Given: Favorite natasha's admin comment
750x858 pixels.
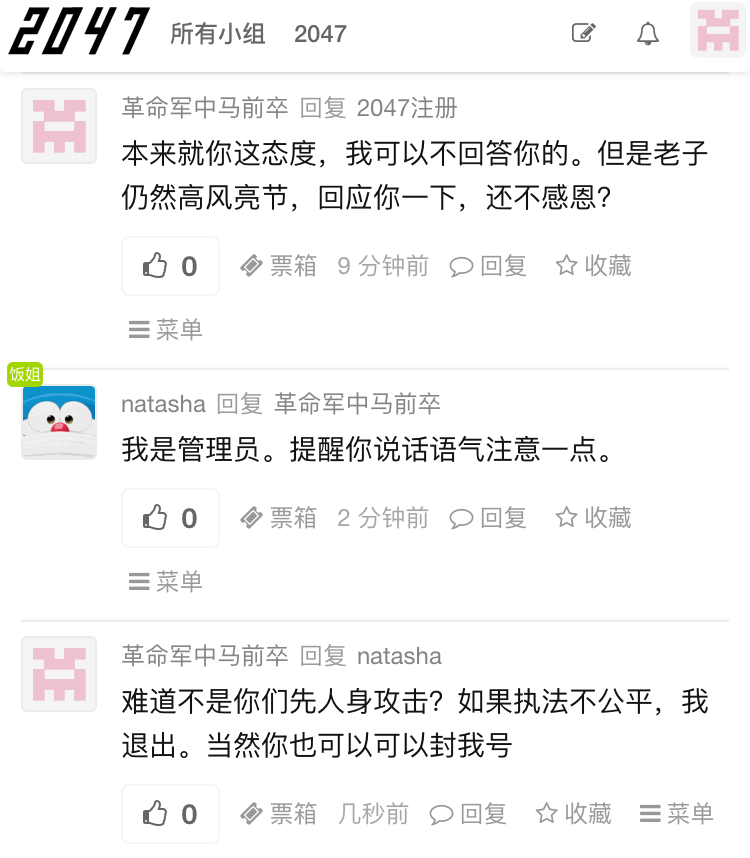Looking at the screenshot, I should (x=594, y=518).
